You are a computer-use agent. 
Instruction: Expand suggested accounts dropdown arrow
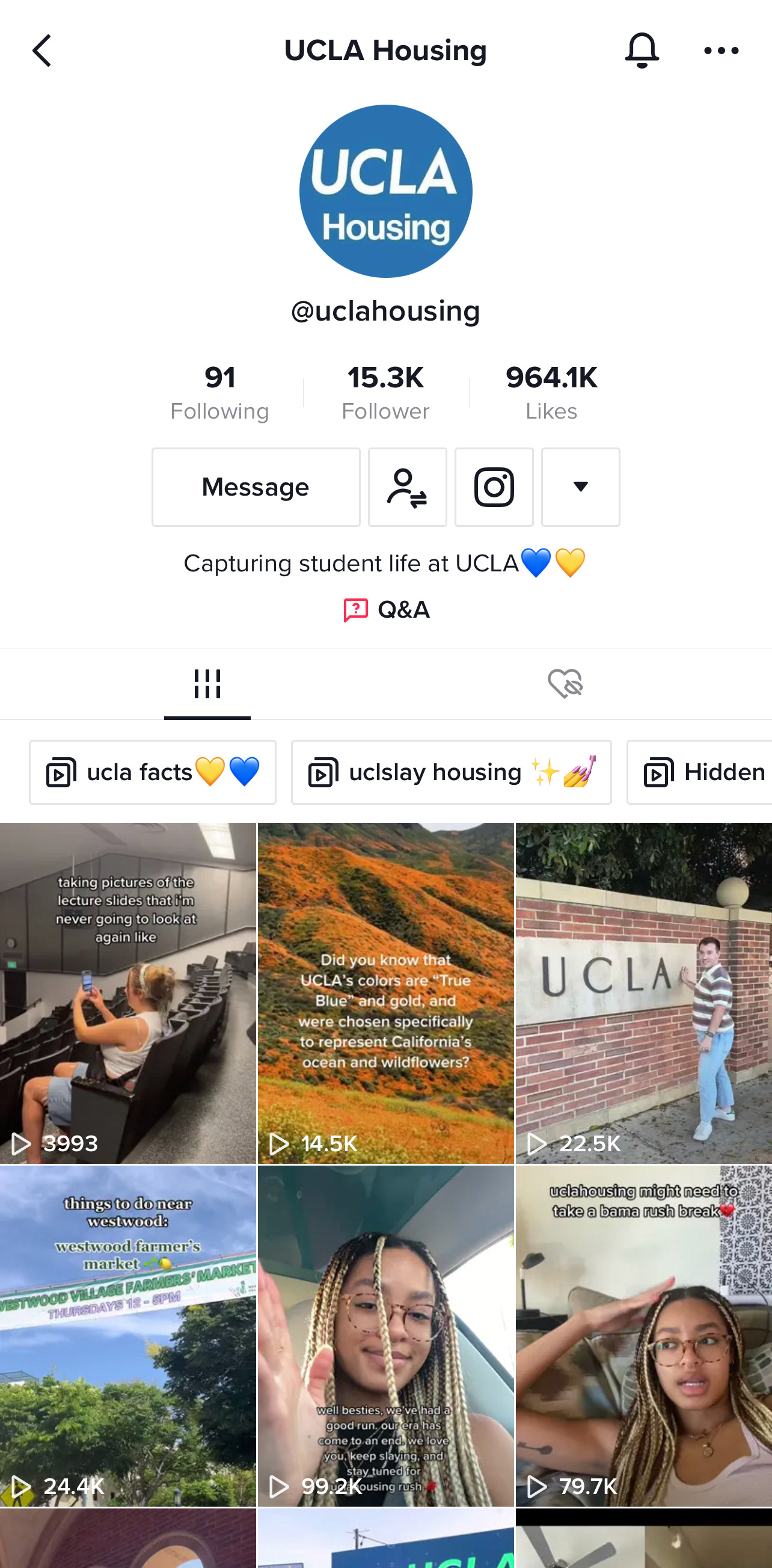pyautogui.click(x=580, y=487)
